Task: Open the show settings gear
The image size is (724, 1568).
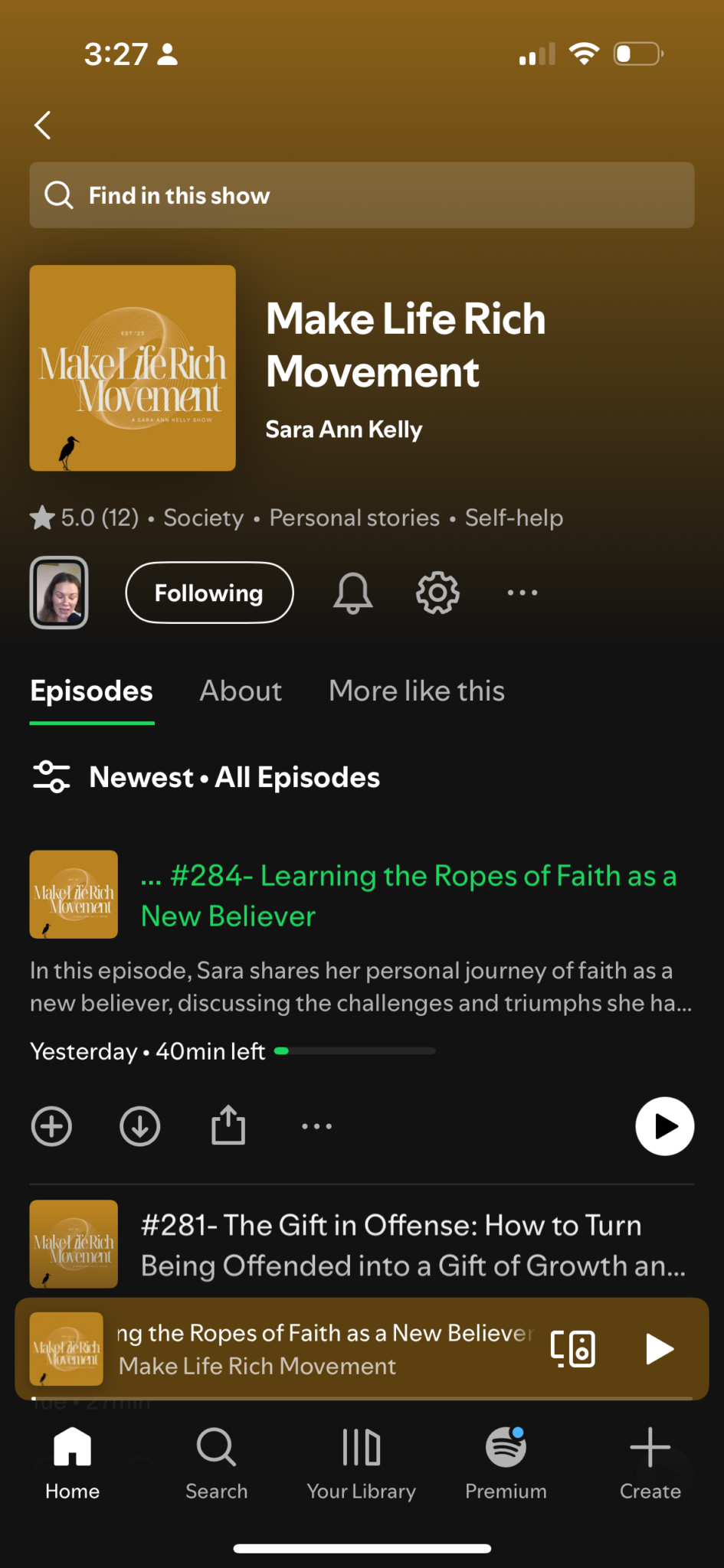Action: point(437,593)
